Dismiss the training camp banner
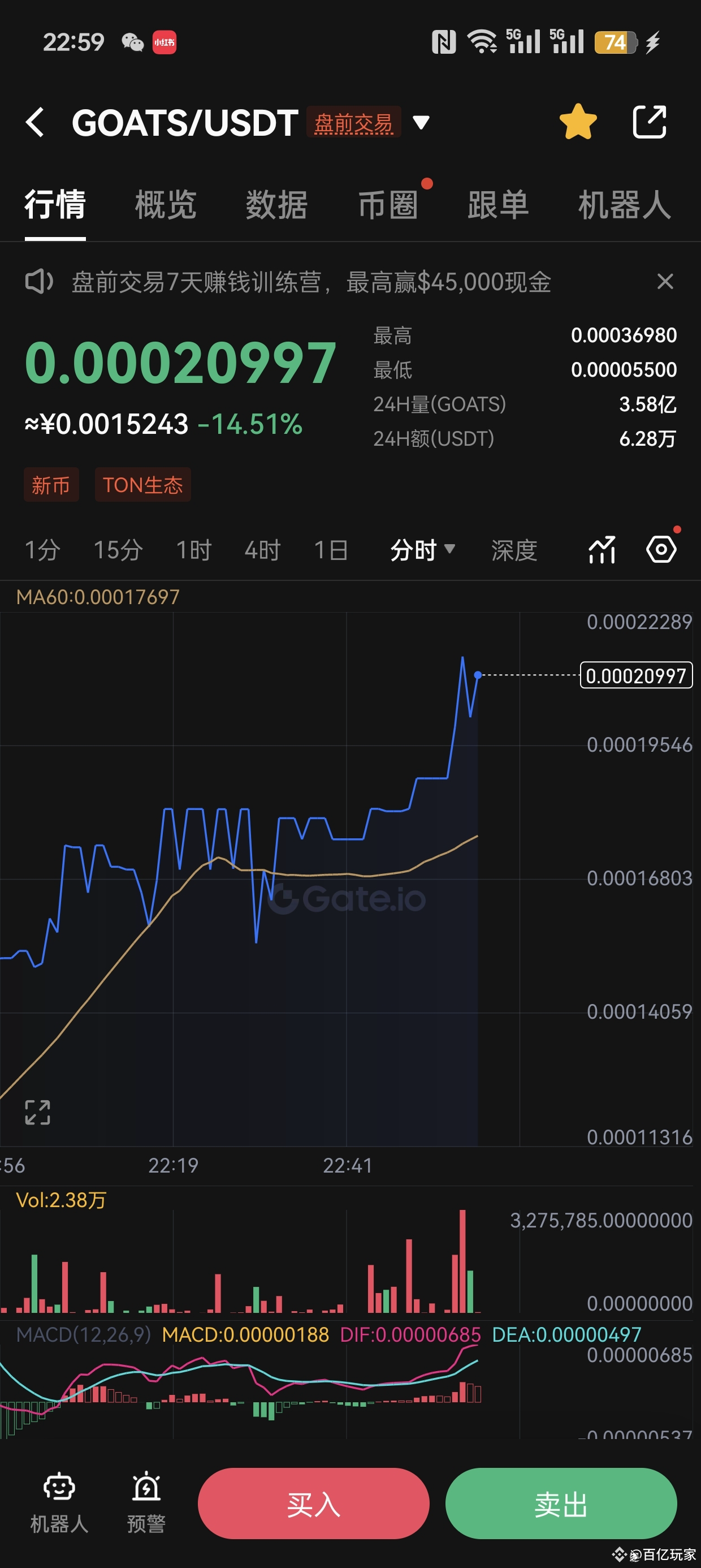 pos(666,282)
